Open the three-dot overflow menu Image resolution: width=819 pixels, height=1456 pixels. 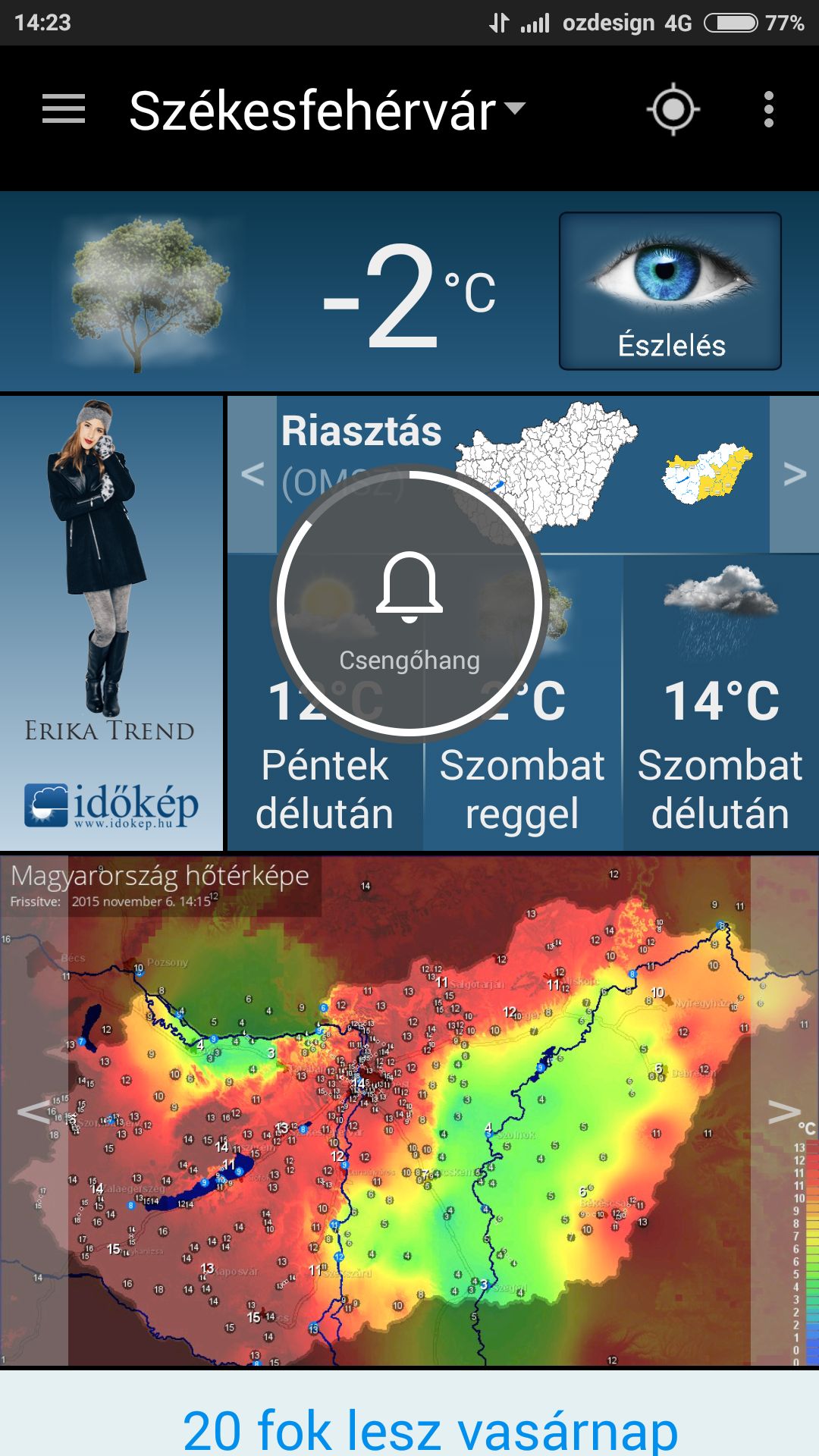(769, 110)
